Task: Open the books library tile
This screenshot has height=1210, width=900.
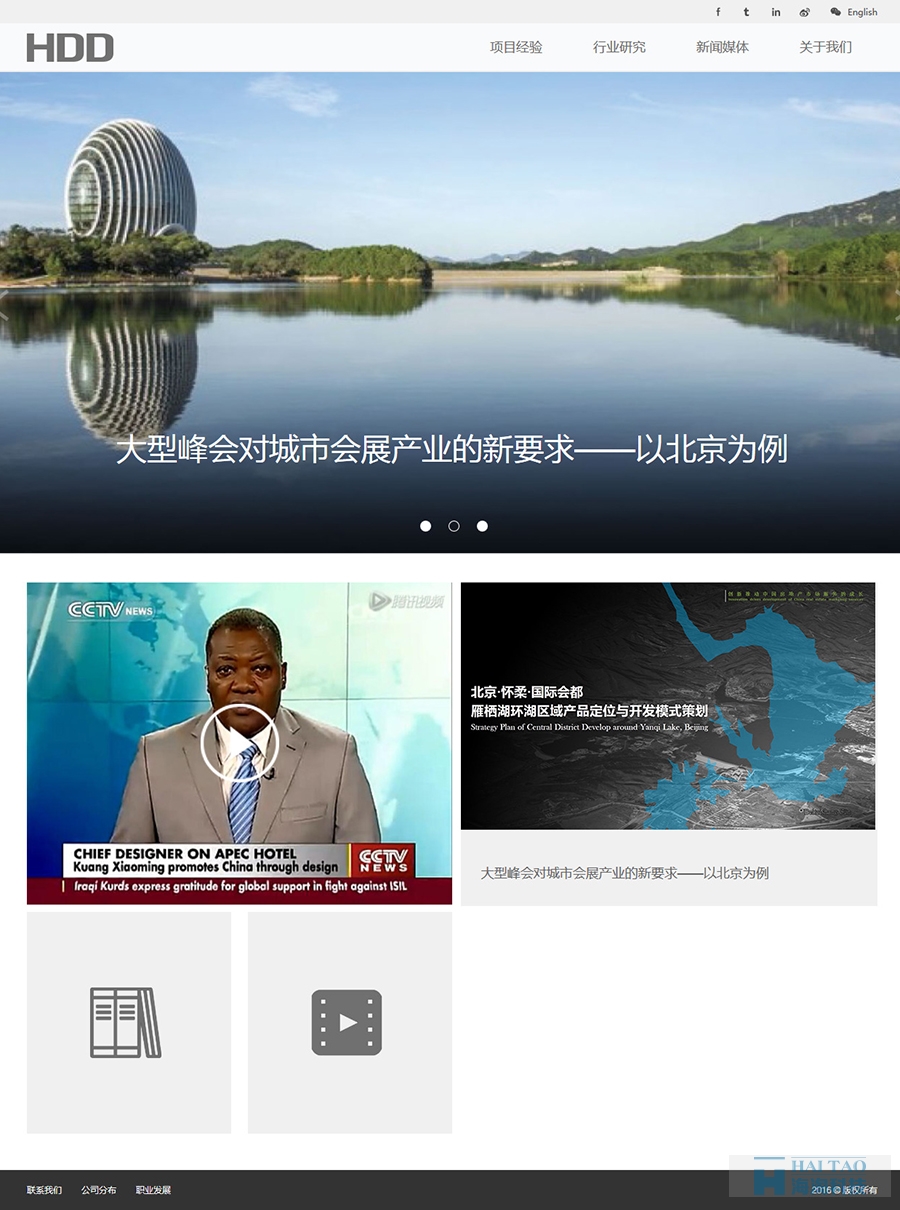Action: pos(128,1022)
